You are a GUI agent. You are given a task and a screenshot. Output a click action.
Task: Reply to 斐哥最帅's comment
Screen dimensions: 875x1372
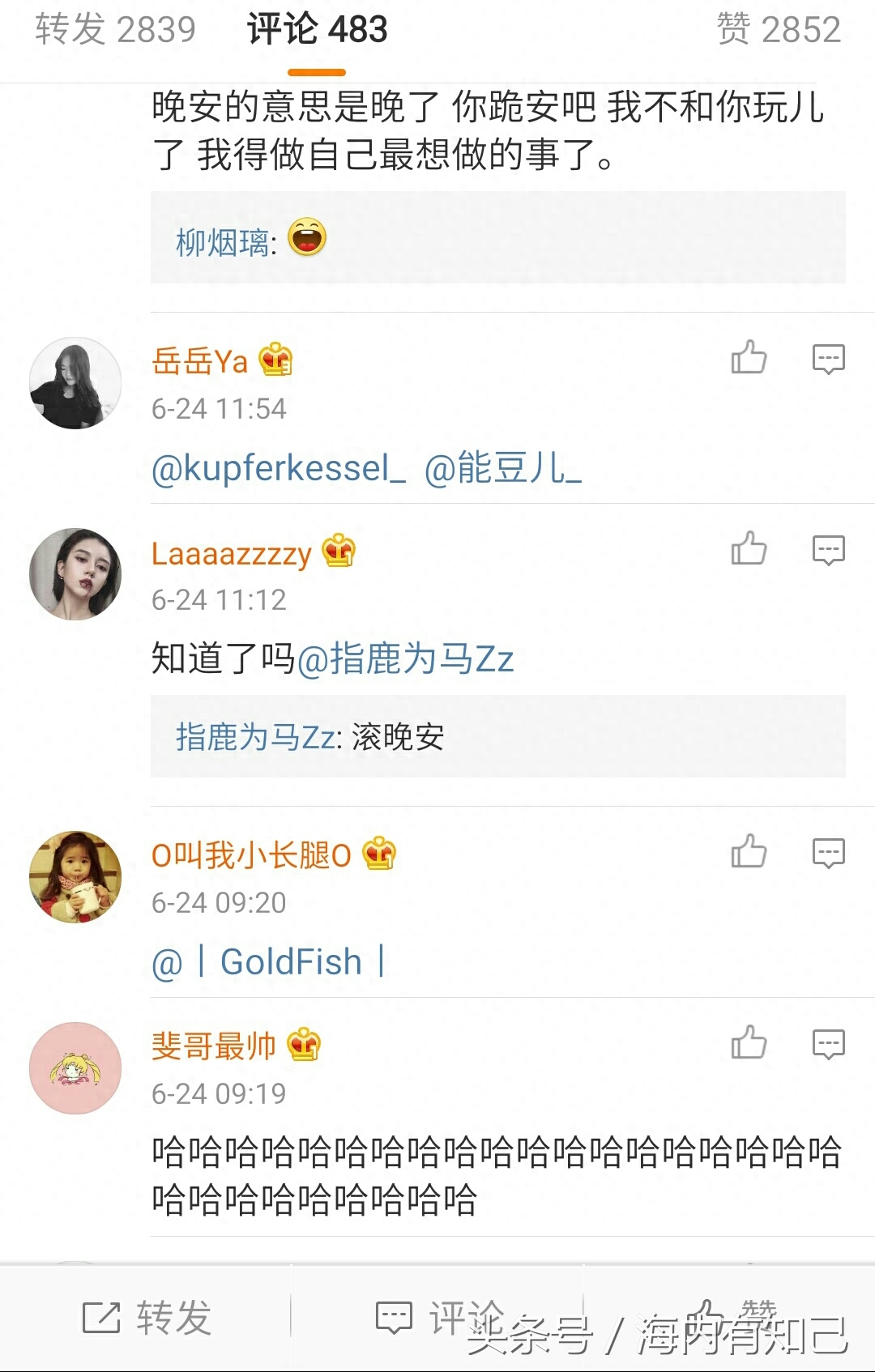point(828,1044)
